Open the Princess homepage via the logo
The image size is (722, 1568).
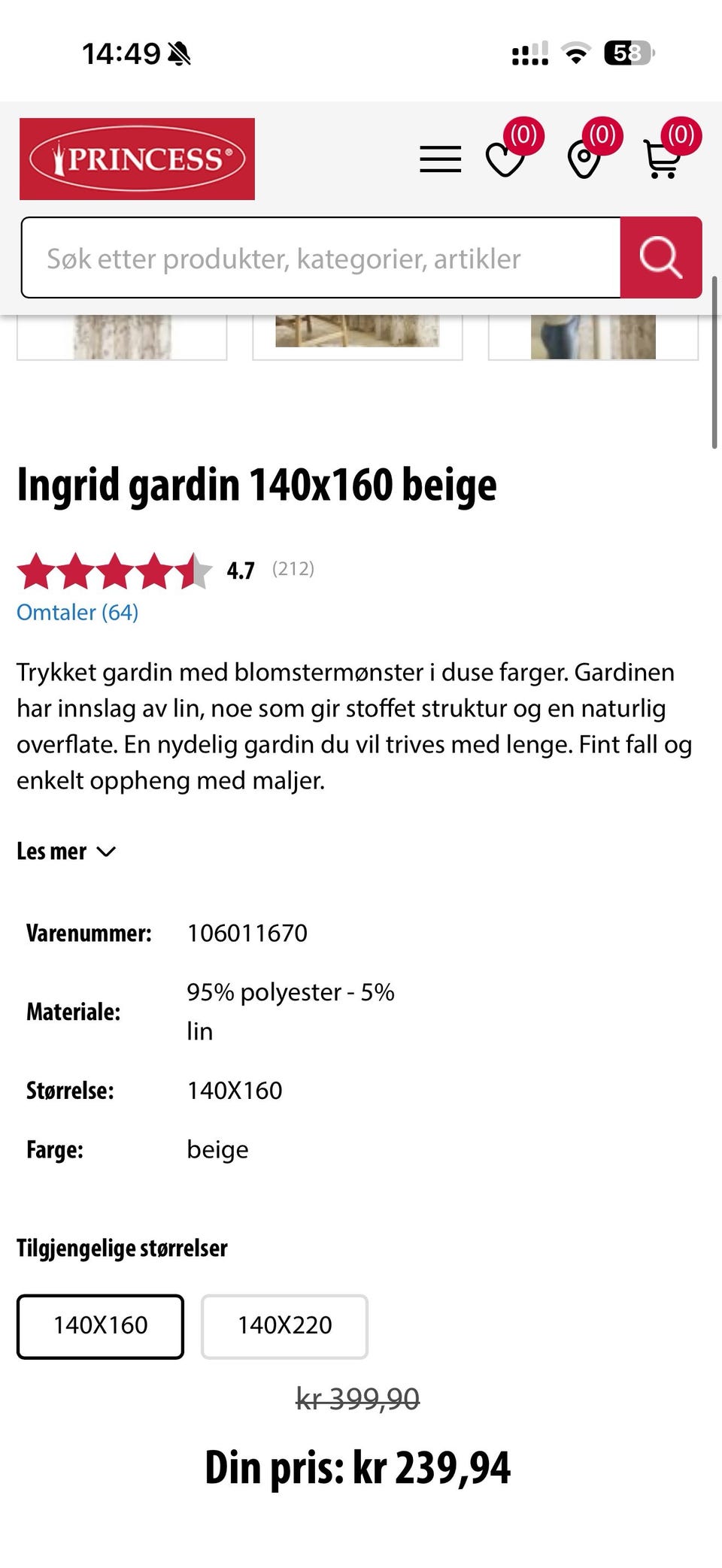138,159
